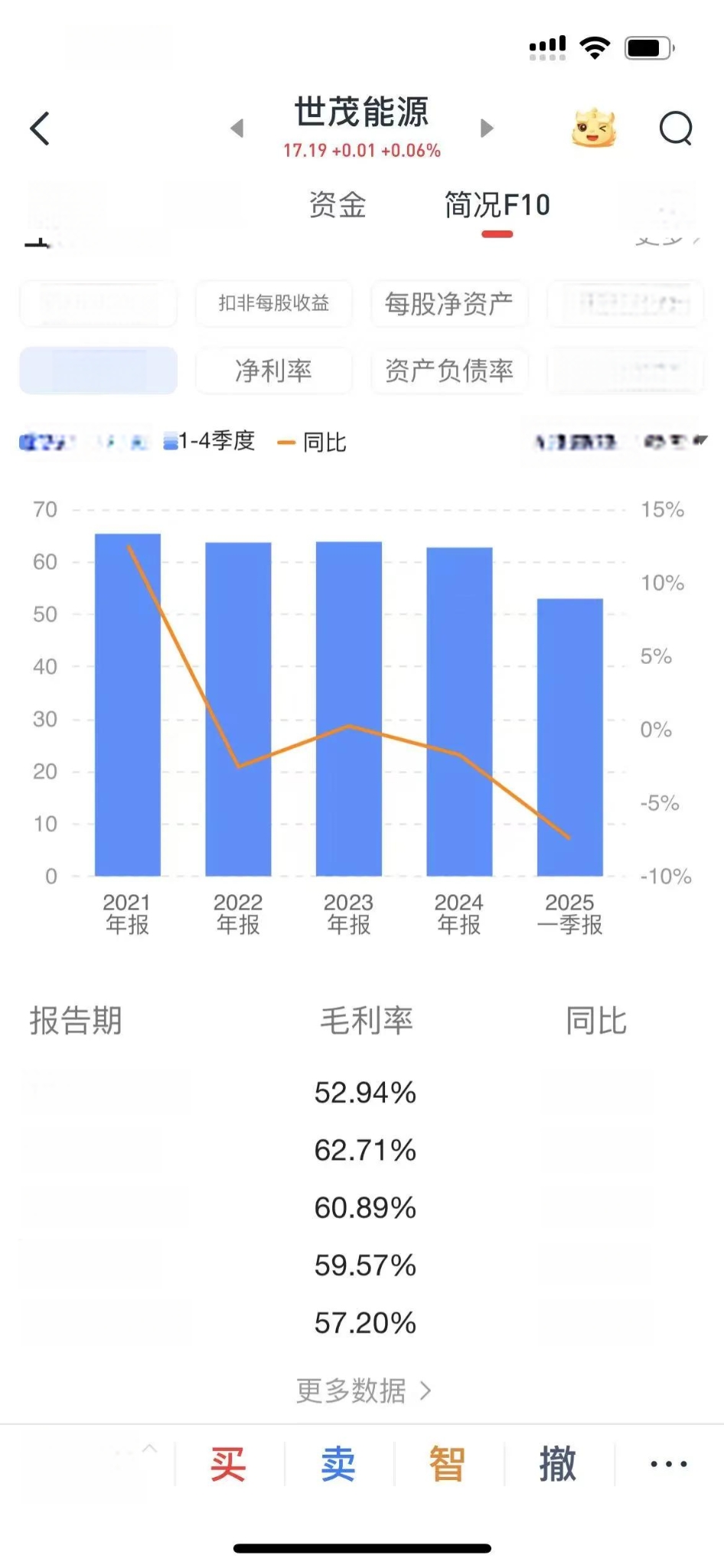The image size is (724, 1568).
Task: Select the 资产负债率 chip
Action: pos(449,371)
